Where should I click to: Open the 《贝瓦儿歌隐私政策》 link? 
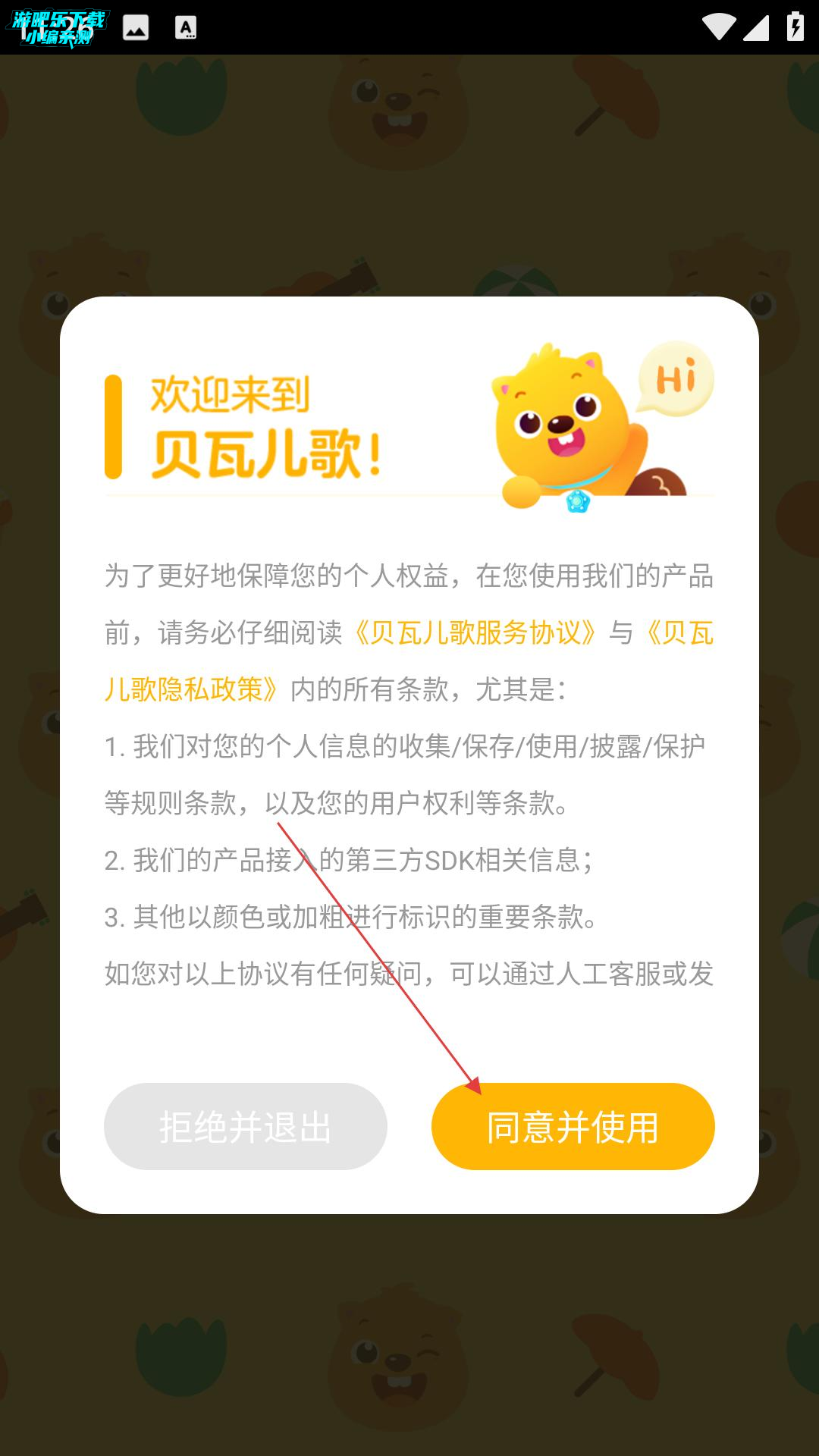click(191, 689)
